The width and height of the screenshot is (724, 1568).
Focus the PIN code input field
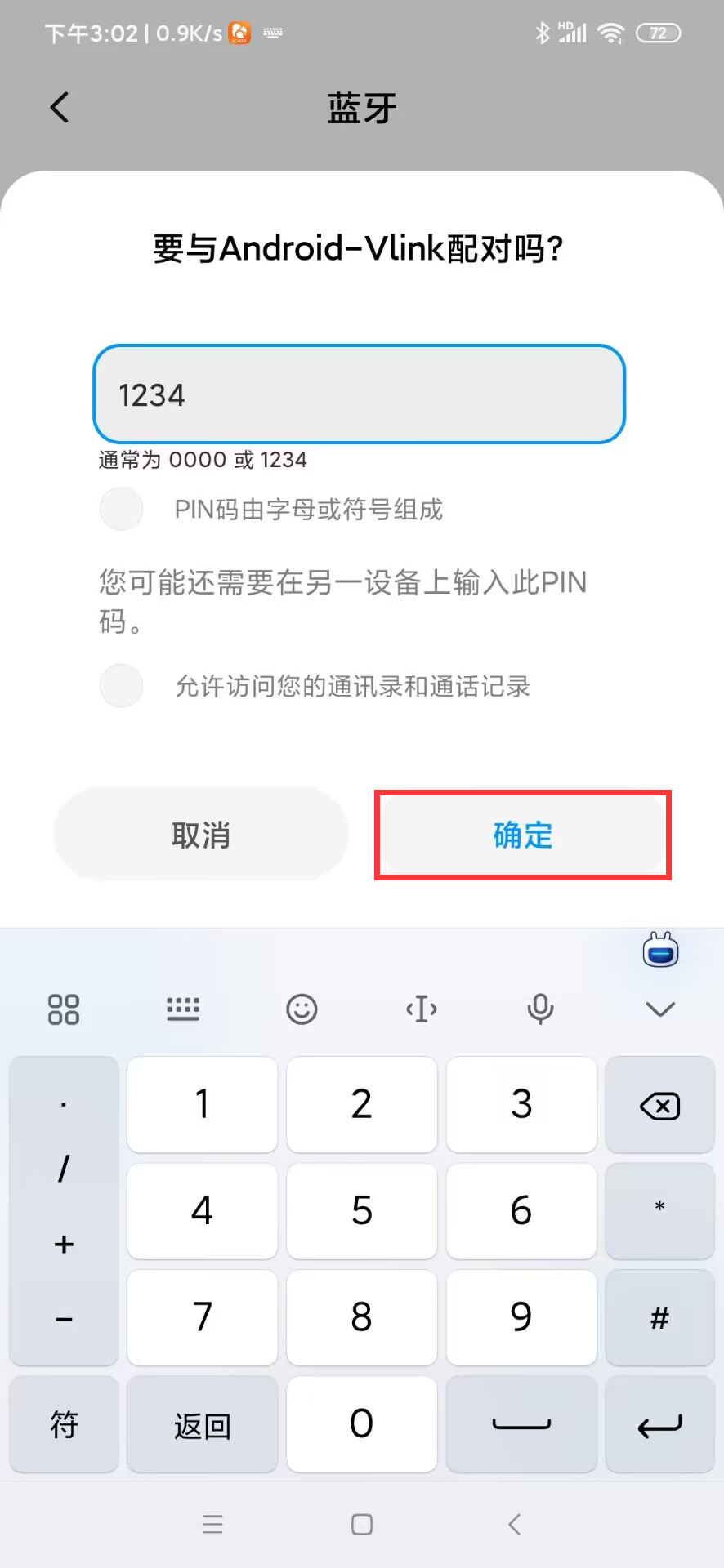pyautogui.click(x=360, y=394)
